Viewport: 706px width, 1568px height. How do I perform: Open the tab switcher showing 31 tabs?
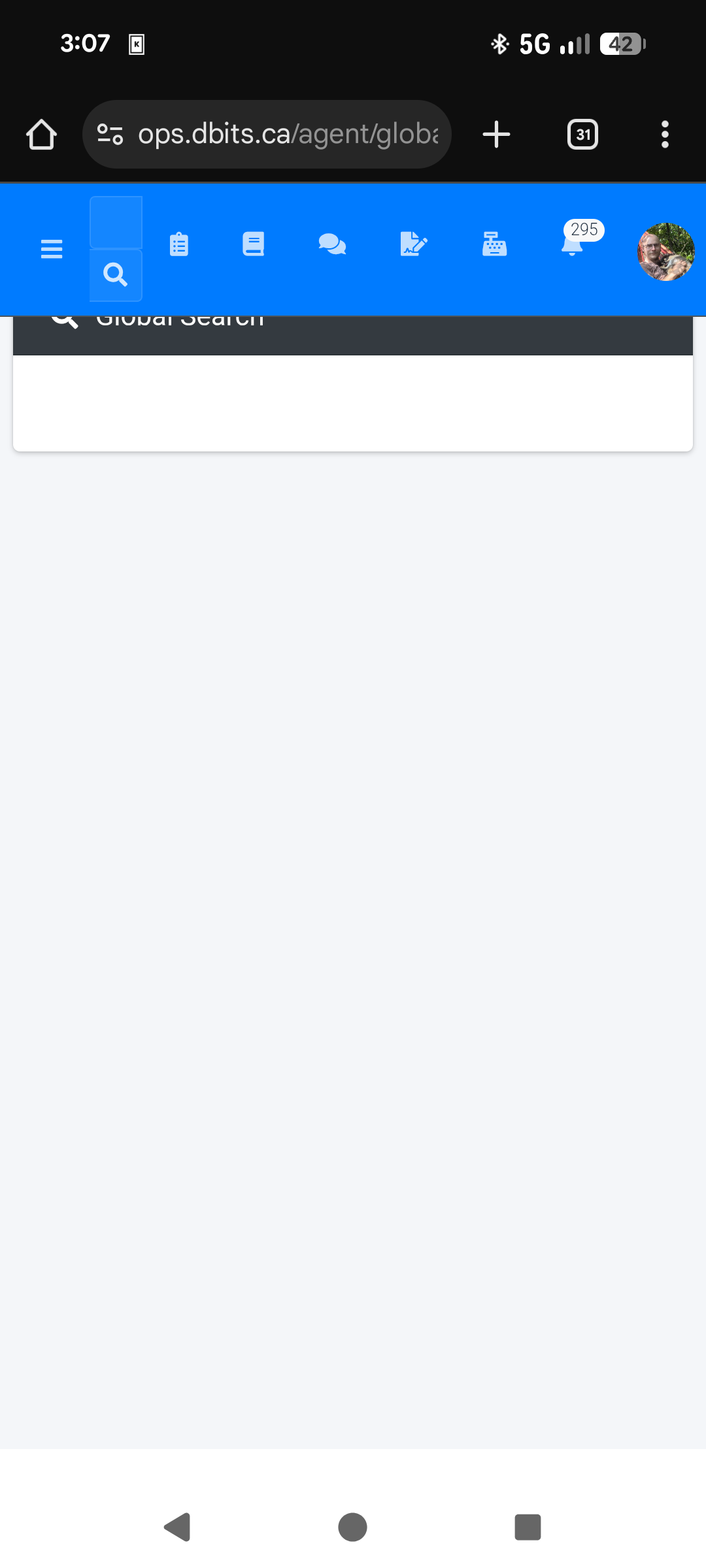[x=582, y=135]
